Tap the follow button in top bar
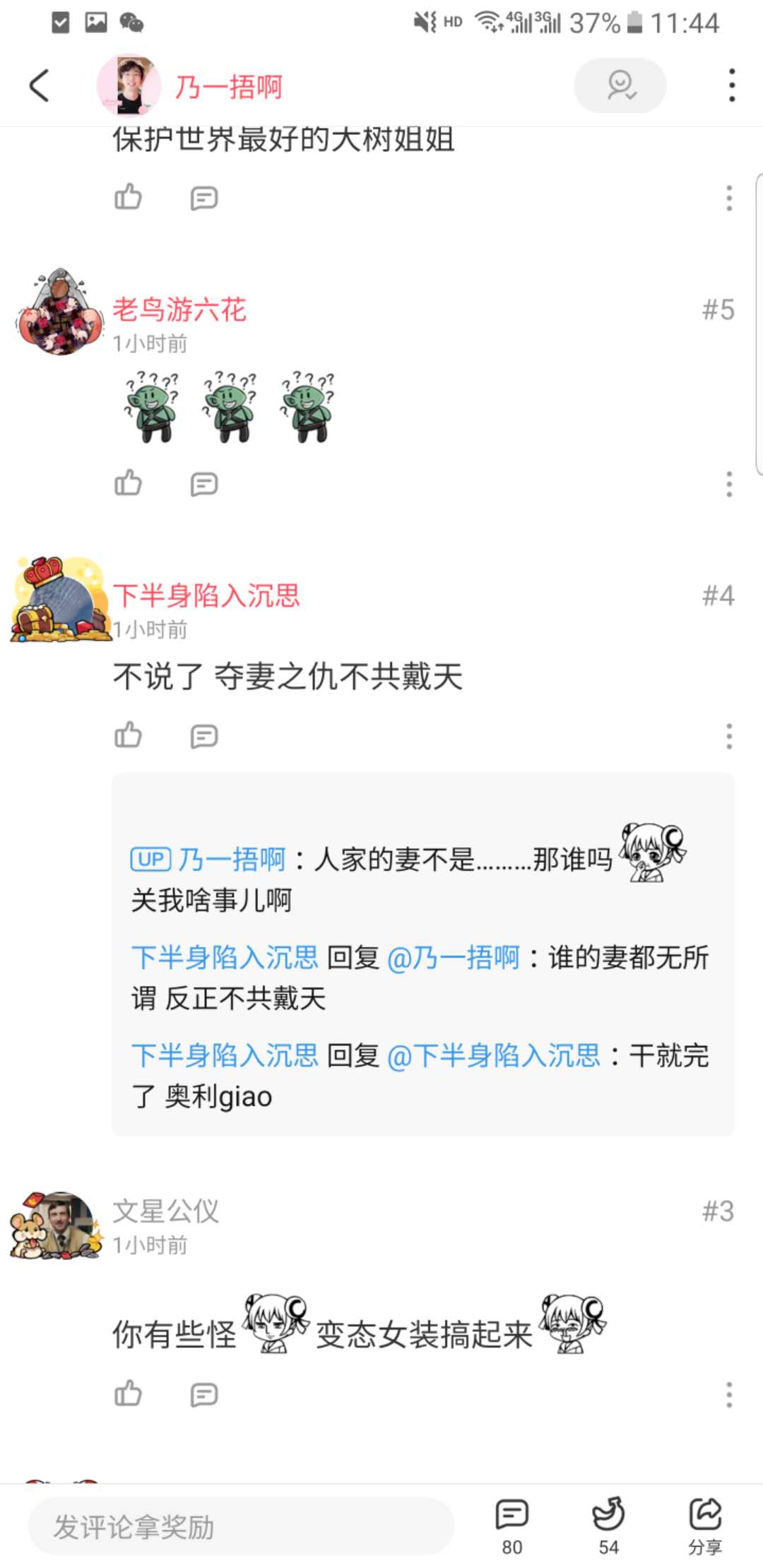The height and width of the screenshot is (1568, 763). point(620,85)
